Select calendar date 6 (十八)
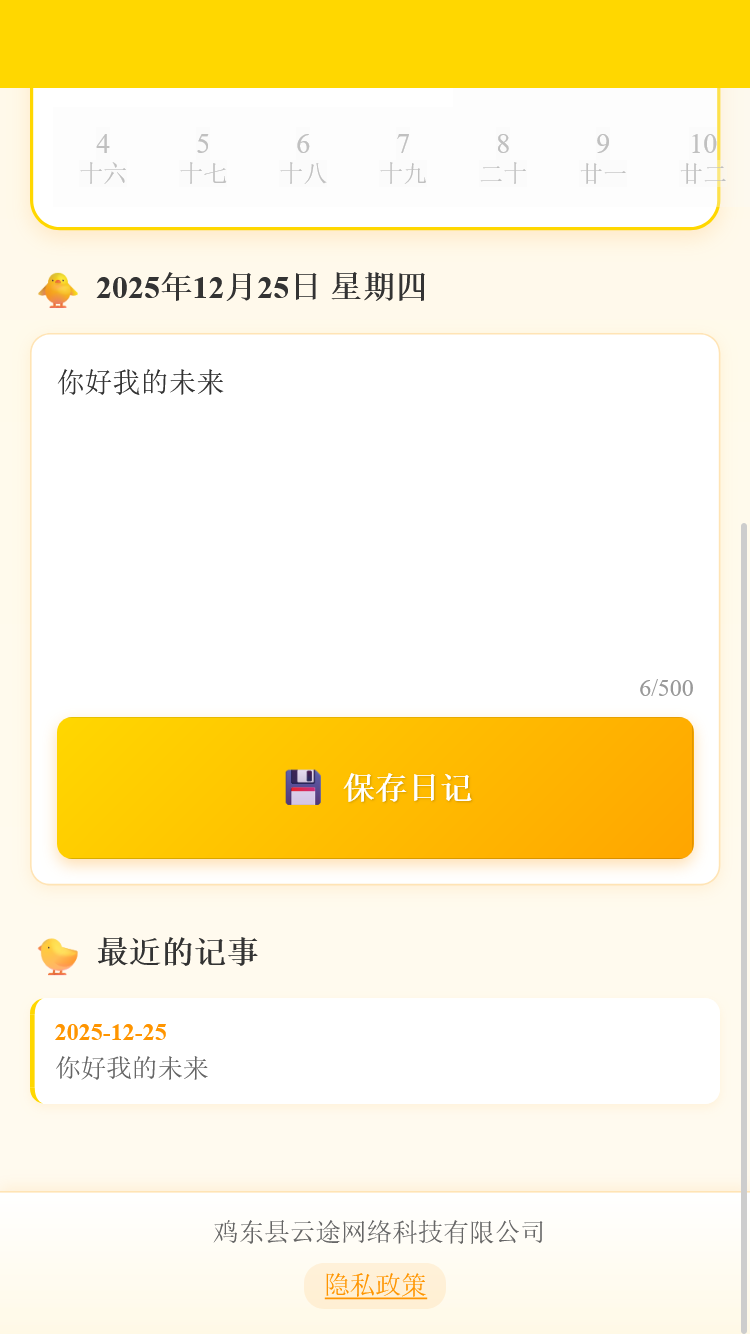Image resolution: width=752 pixels, height=1336 pixels. click(x=303, y=157)
